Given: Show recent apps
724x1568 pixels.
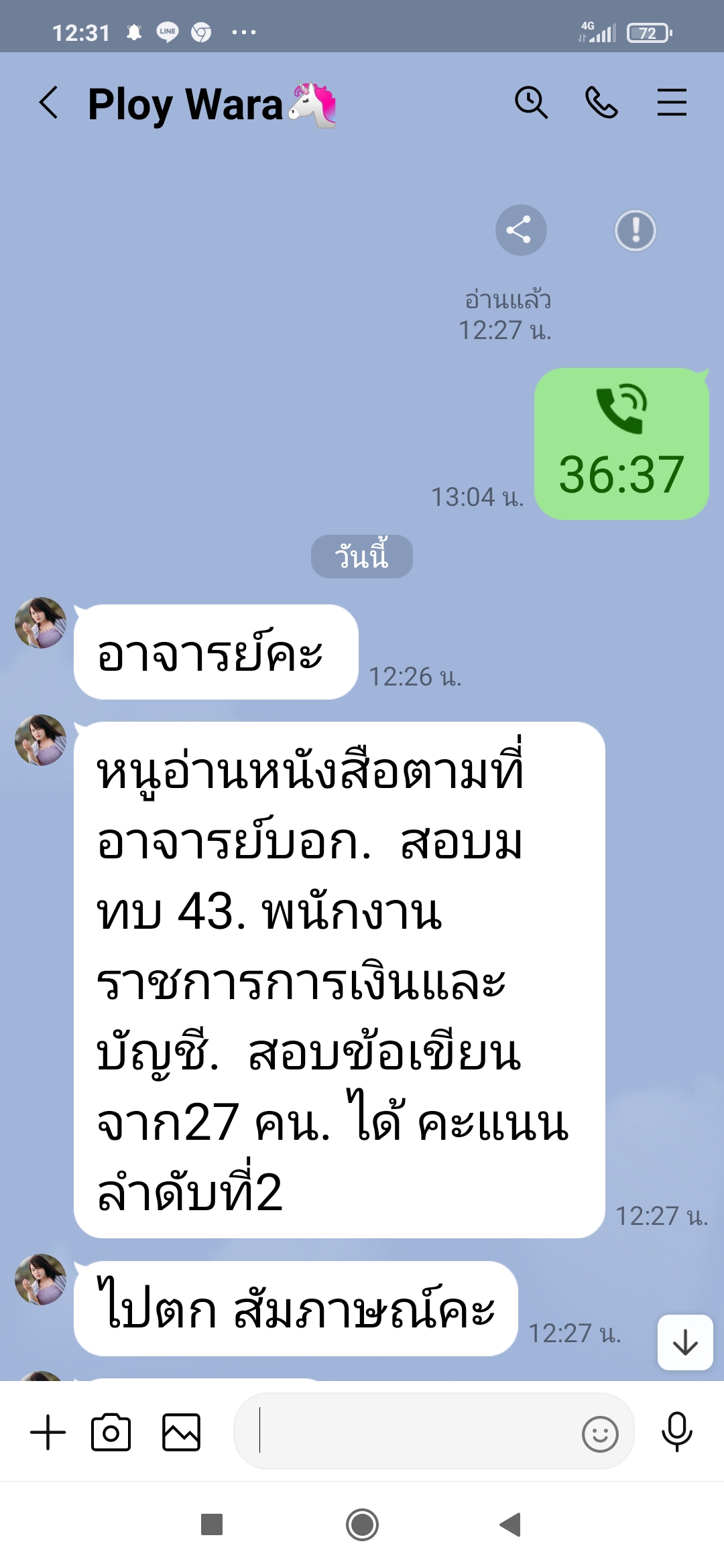Looking at the screenshot, I should (212, 1525).
